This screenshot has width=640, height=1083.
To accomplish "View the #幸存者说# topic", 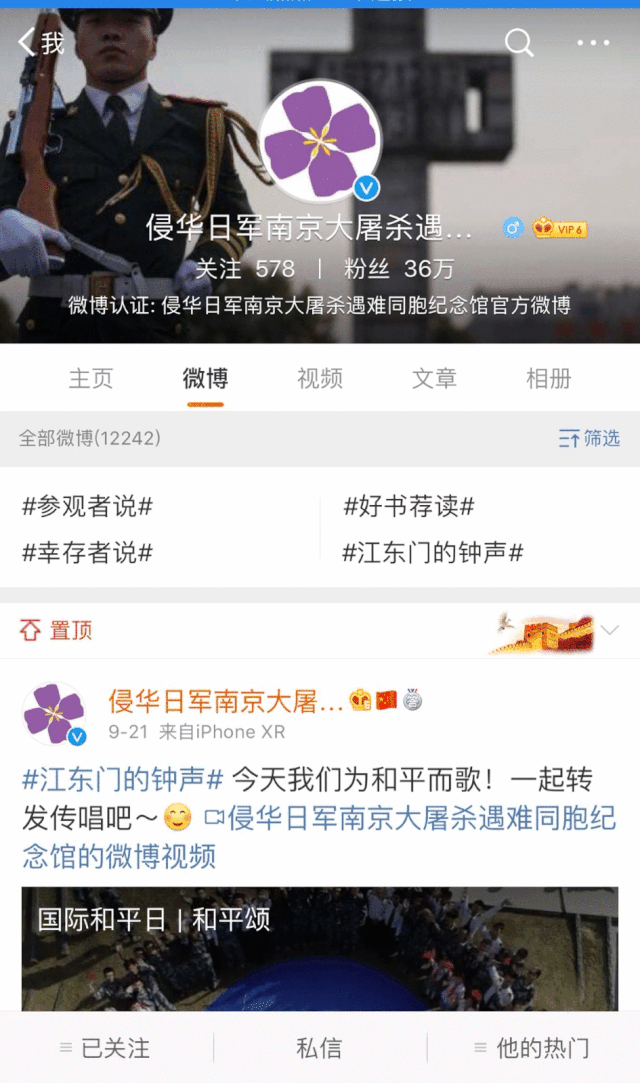I will click(88, 552).
